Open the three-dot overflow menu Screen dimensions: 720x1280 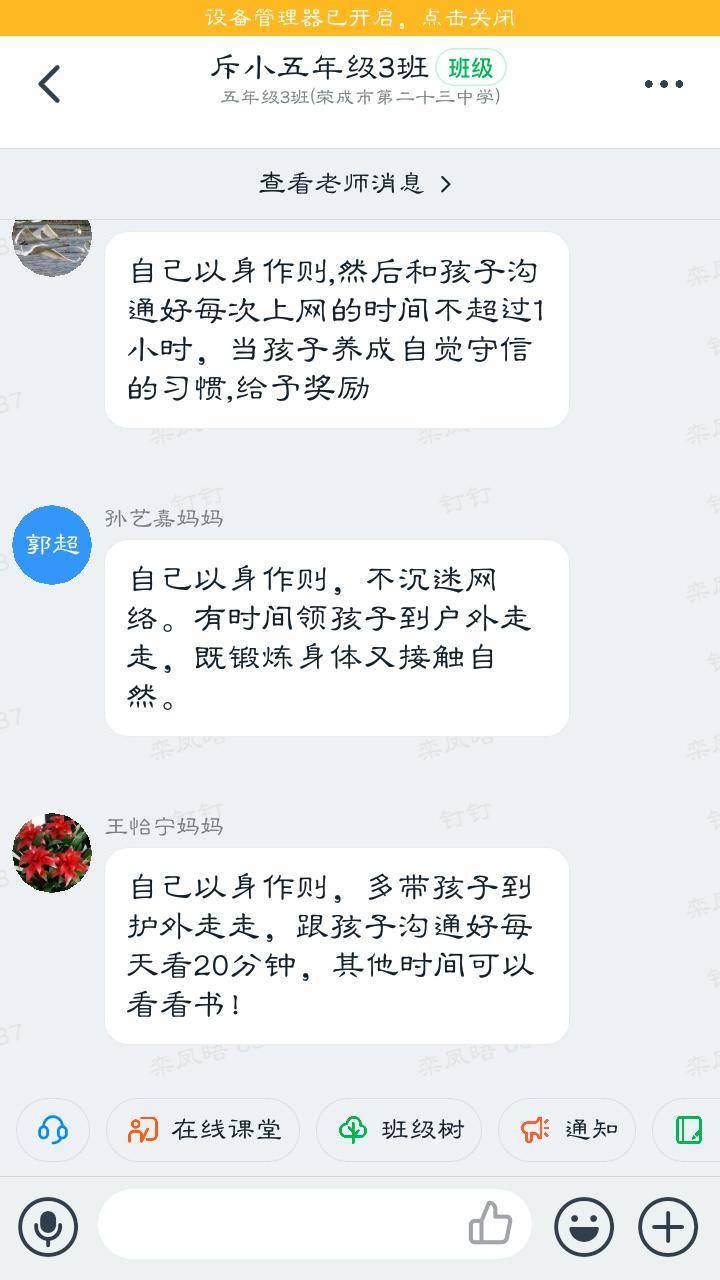coord(663,84)
